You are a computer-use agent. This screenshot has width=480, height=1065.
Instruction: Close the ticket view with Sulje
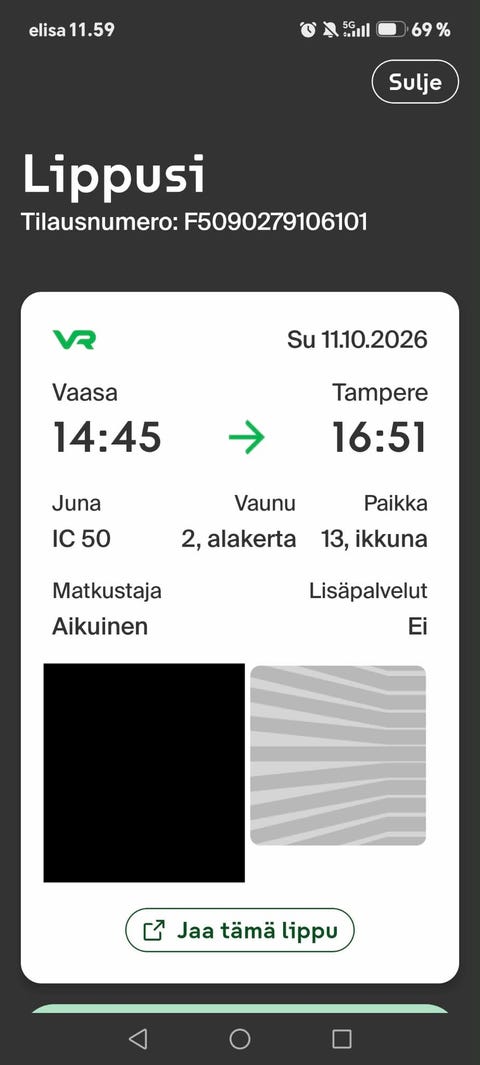coord(415,82)
